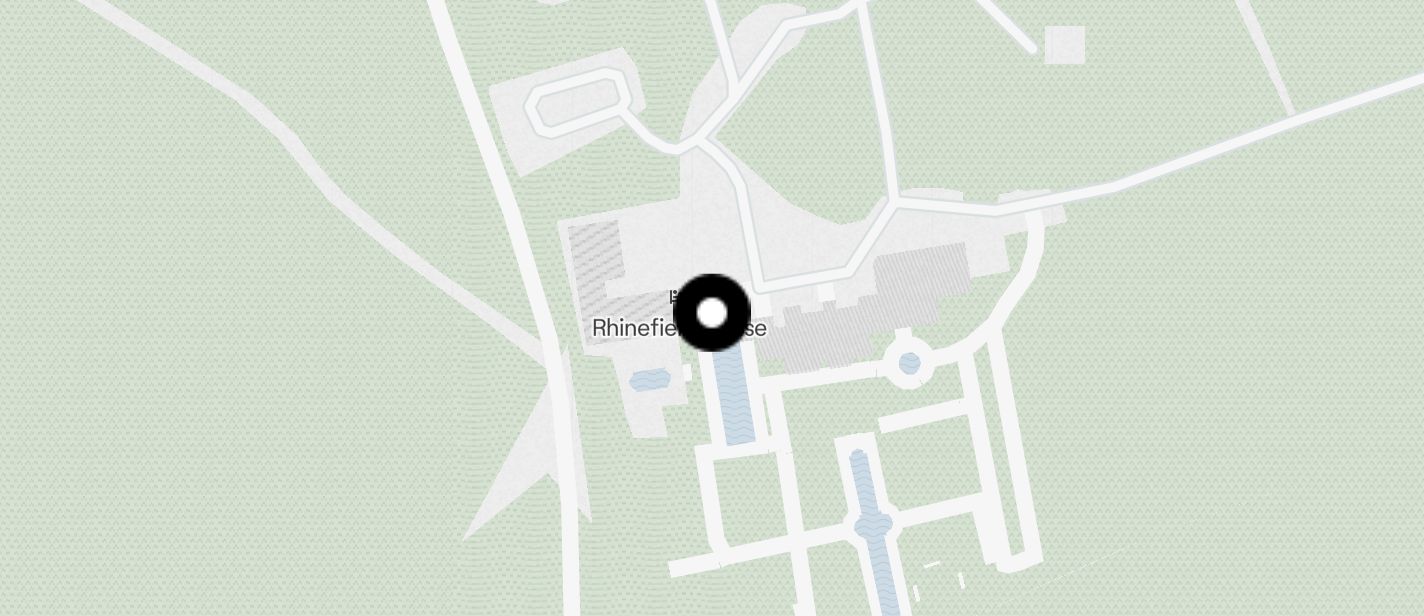Open the Rhinefield House place label
Image resolution: width=1424 pixels, height=616 pixels.
tap(630, 328)
